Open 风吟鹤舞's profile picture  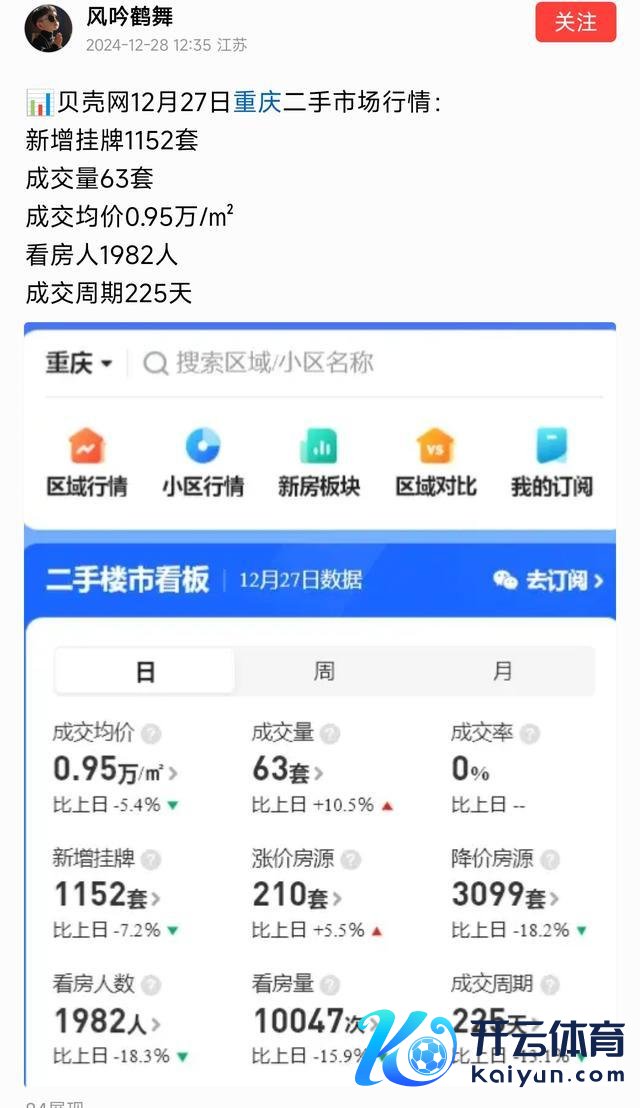[x=48, y=27]
